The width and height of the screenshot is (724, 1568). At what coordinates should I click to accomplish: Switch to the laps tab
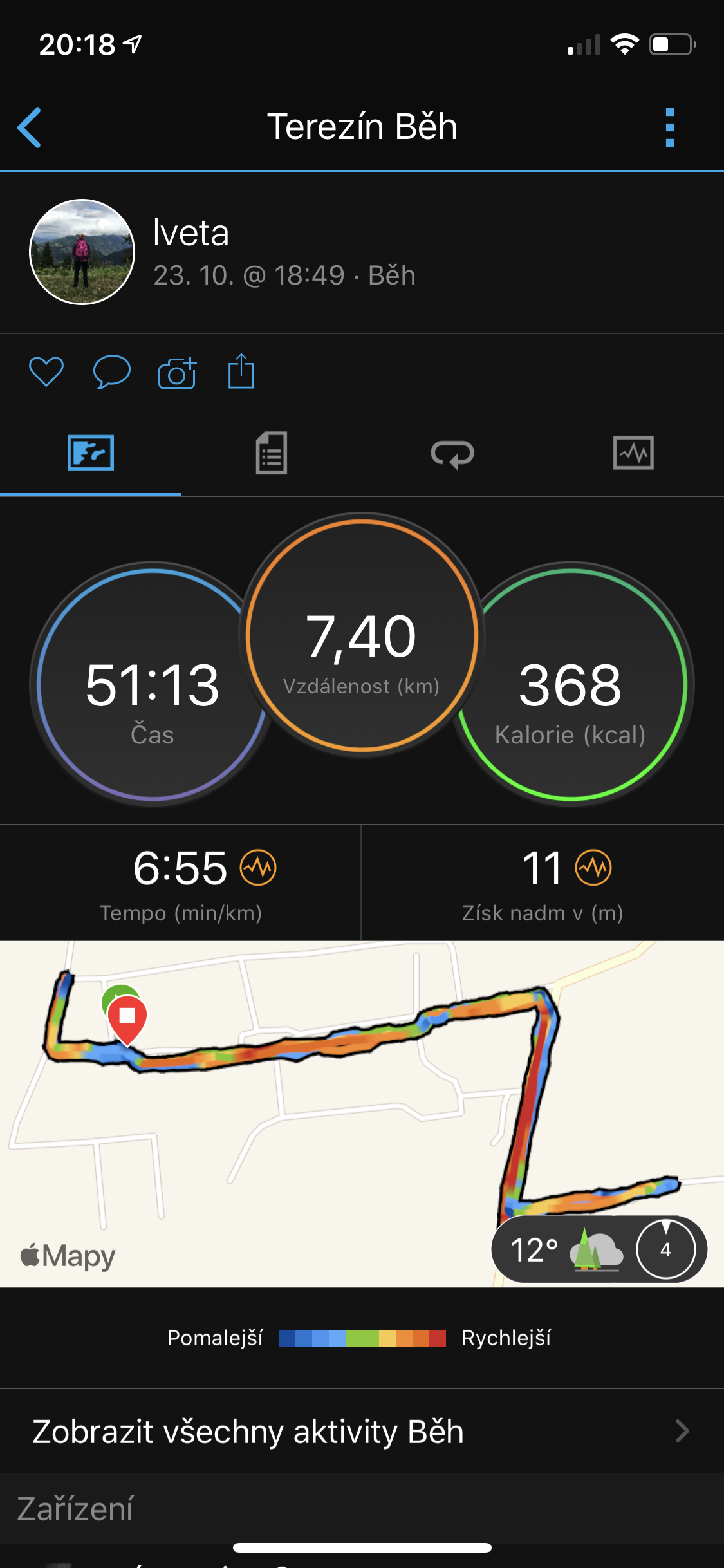[x=452, y=454]
